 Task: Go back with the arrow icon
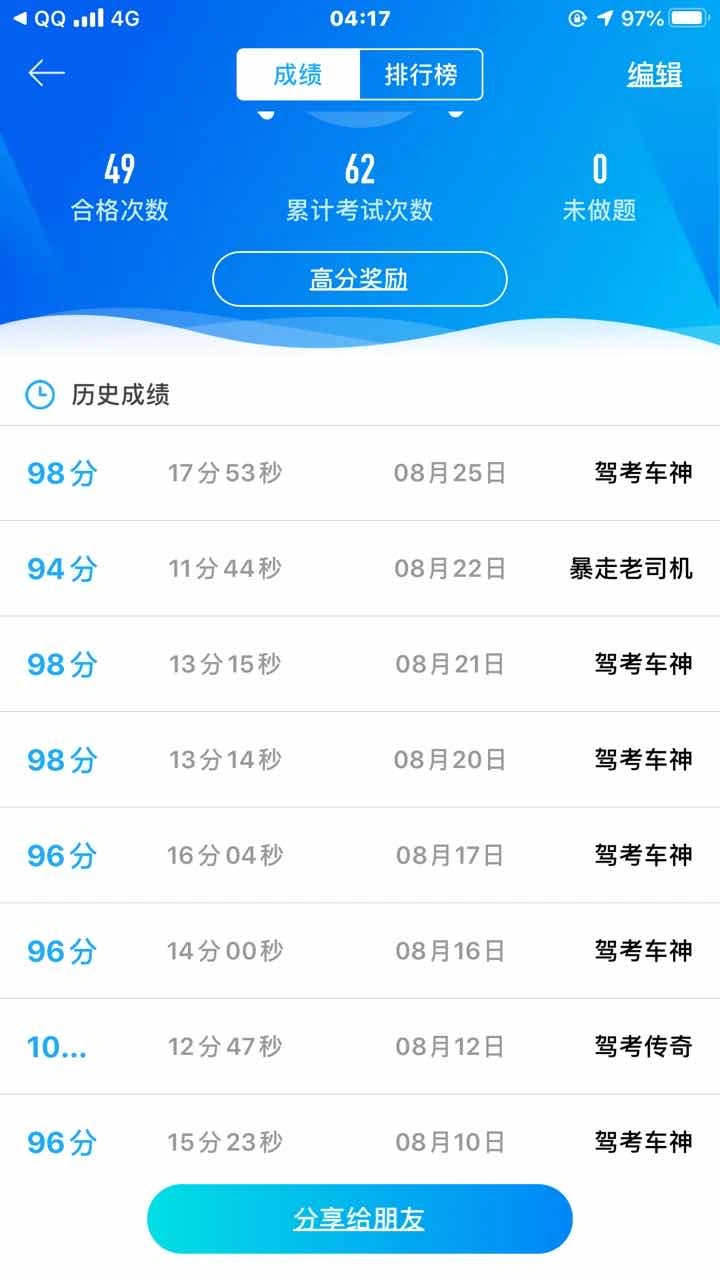[x=46, y=73]
